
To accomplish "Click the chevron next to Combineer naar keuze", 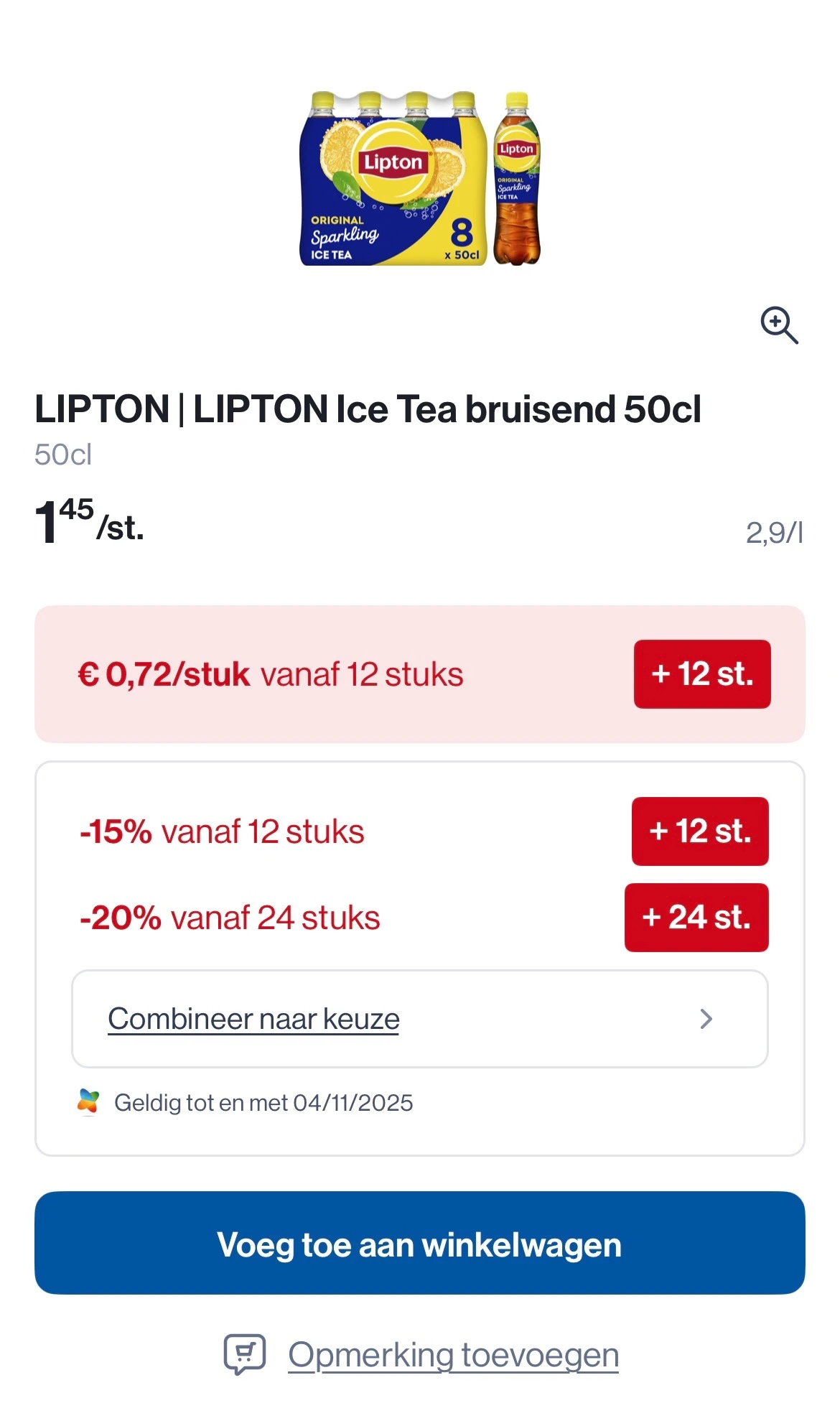I will point(707,1018).
